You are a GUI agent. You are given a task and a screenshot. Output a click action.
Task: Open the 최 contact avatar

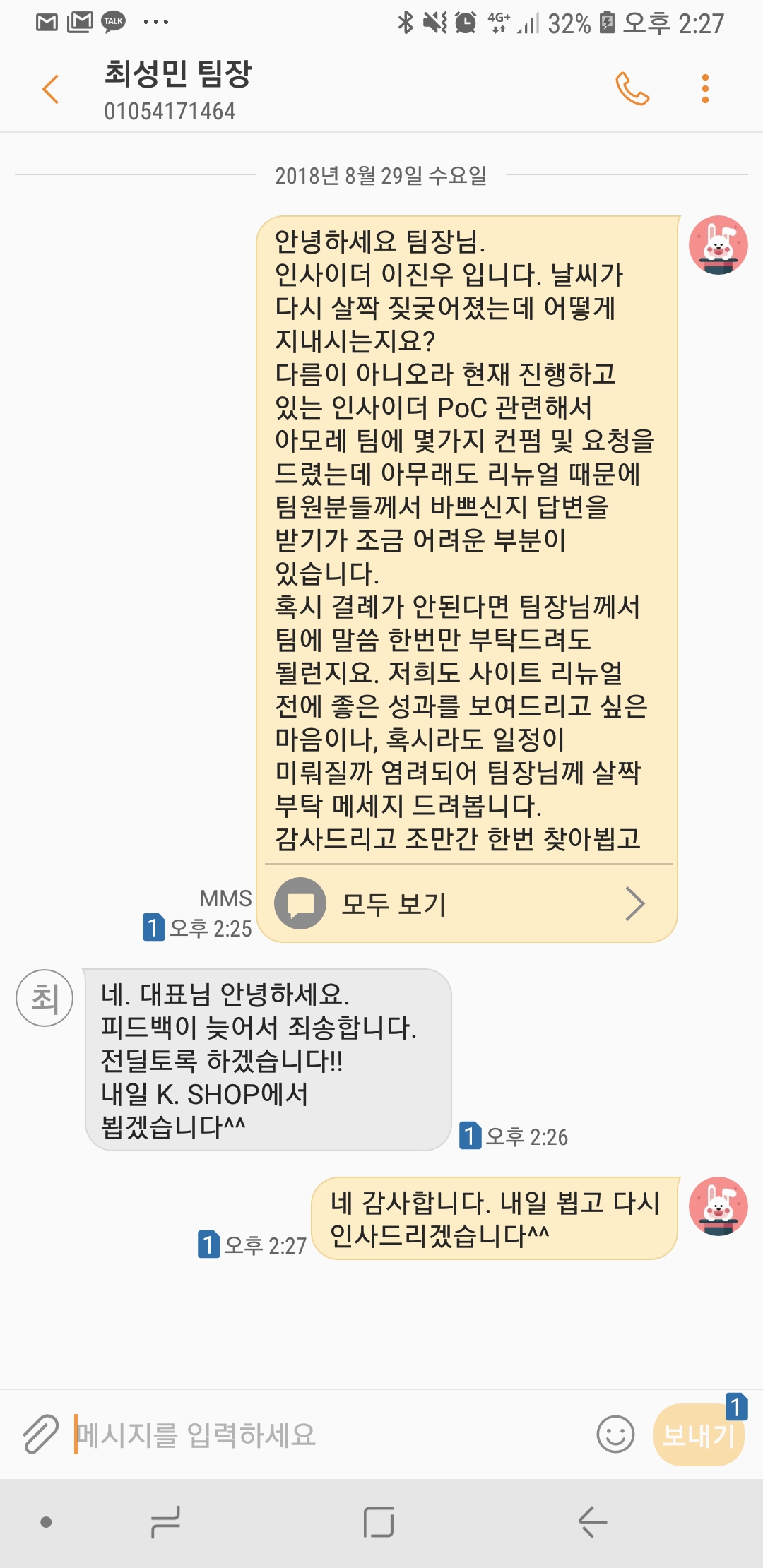45,998
